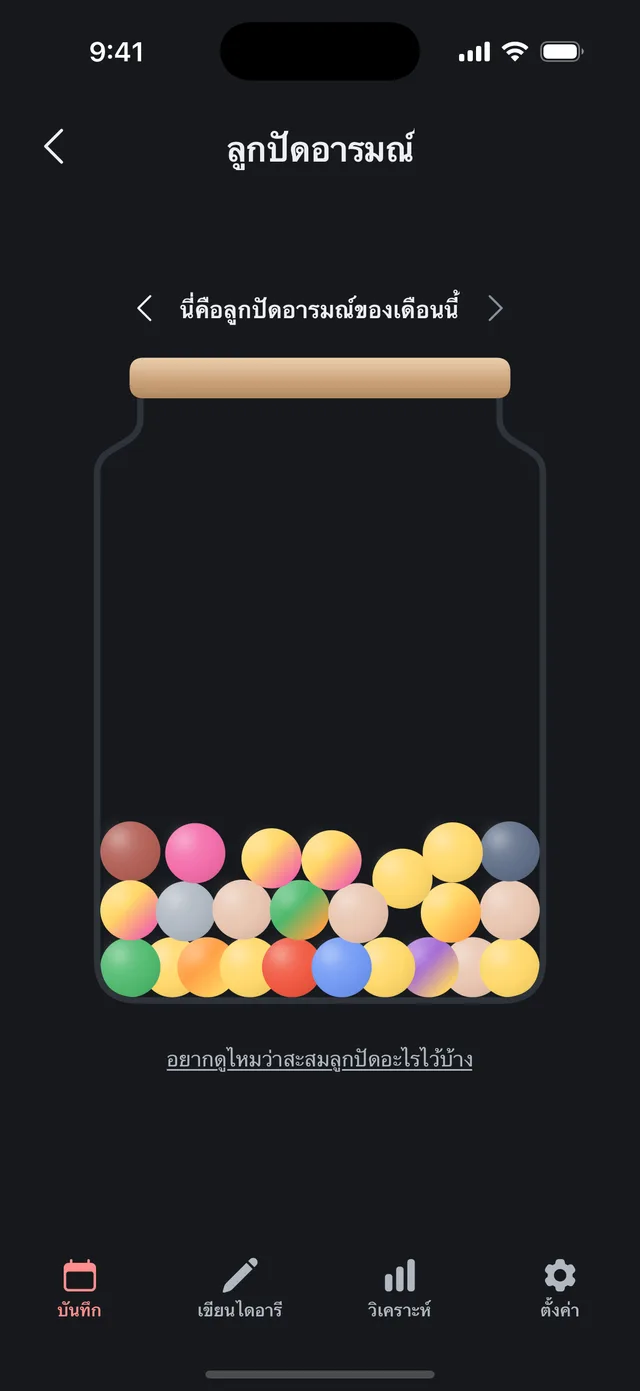Show the next month's mood beads
The height and width of the screenshot is (1391, 640).
point(494,308)
